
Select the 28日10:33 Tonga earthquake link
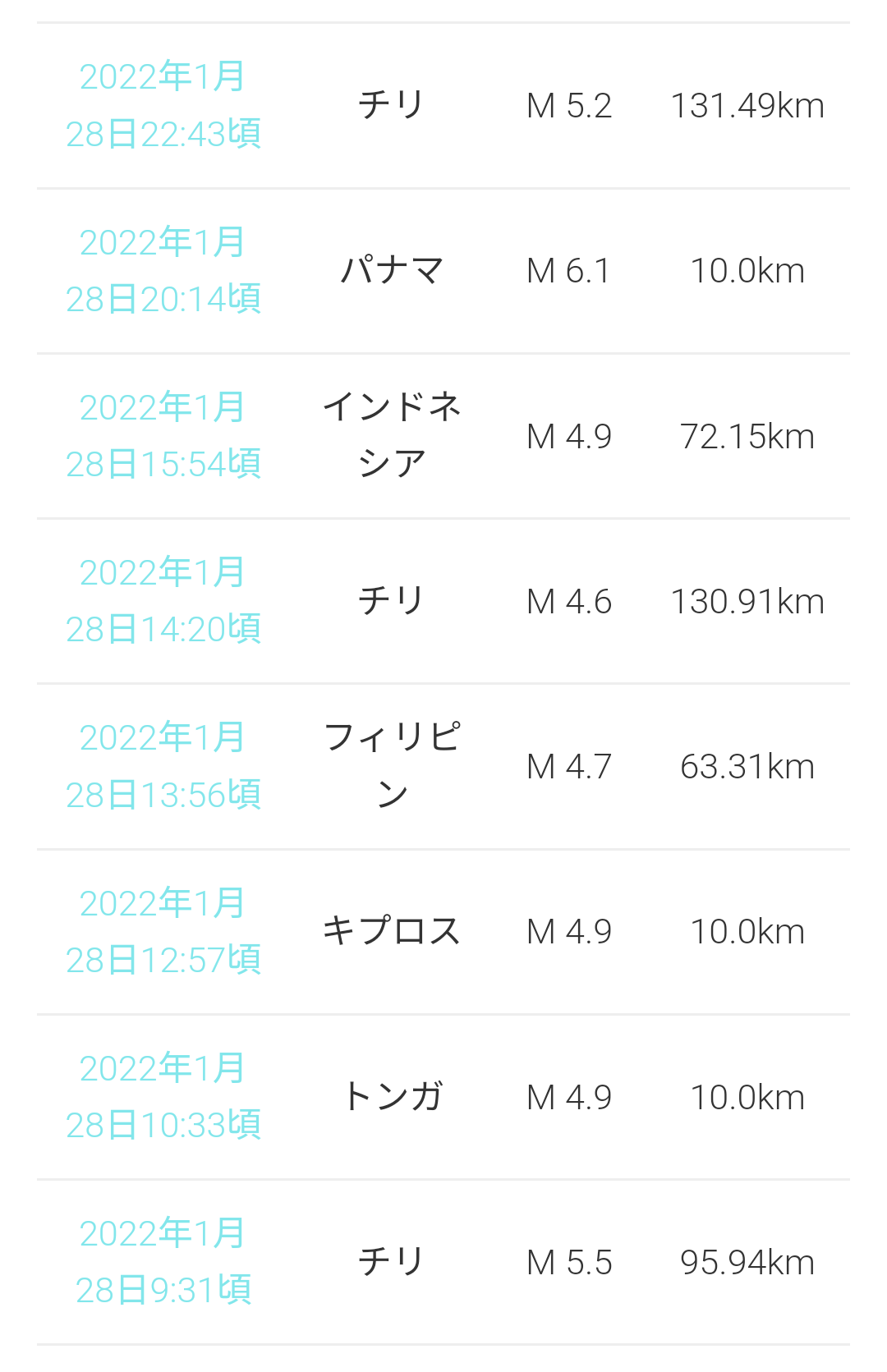(x=163, y=1097)
